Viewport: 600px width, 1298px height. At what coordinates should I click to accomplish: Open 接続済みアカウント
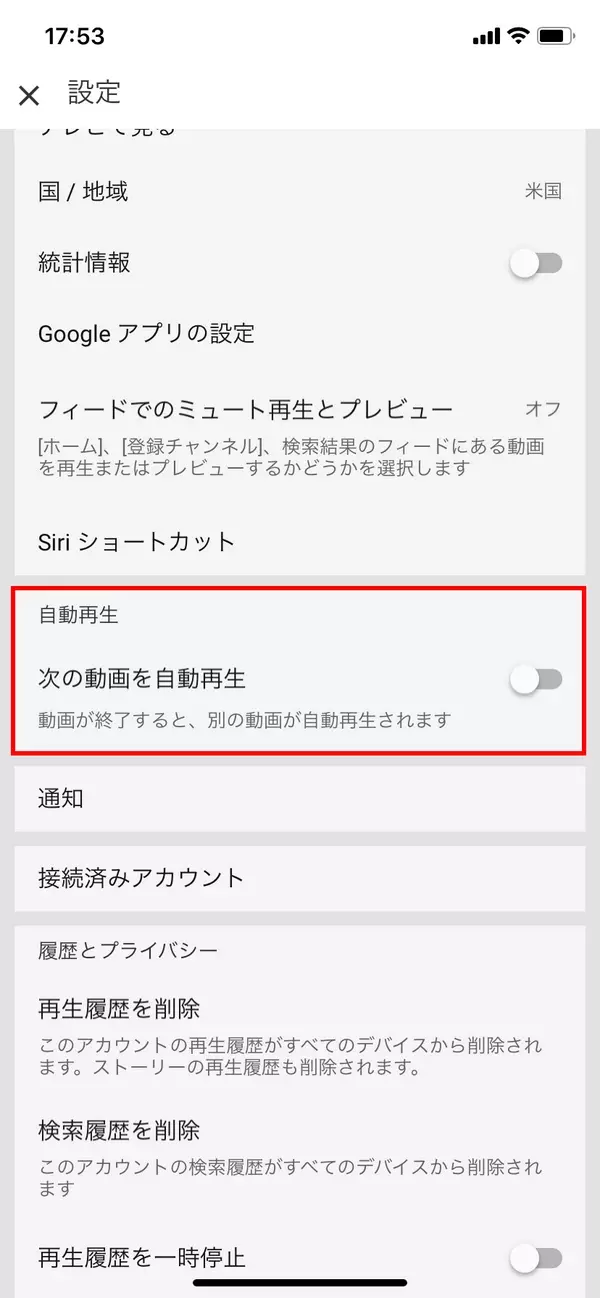298,878
